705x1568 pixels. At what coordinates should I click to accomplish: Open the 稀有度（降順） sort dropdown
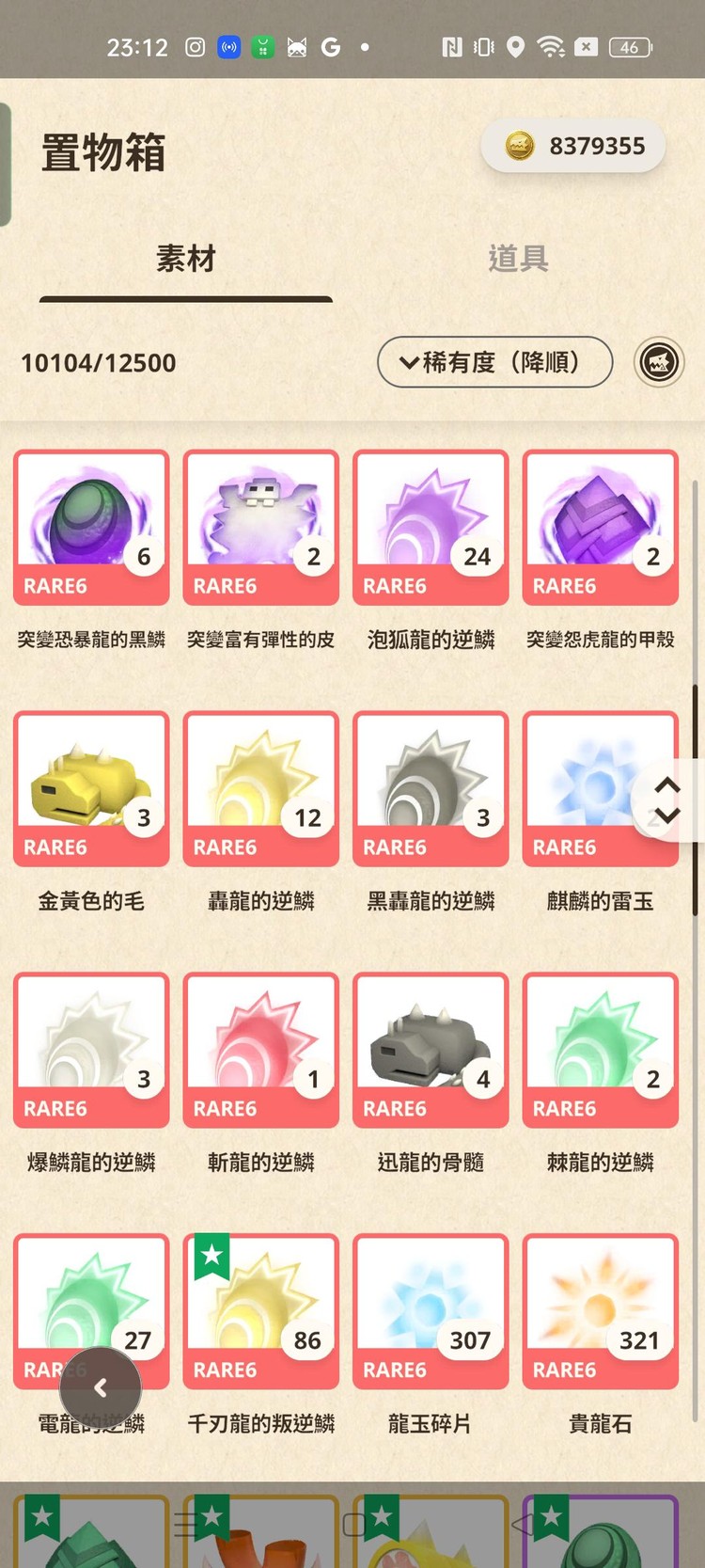coord(494,362)
